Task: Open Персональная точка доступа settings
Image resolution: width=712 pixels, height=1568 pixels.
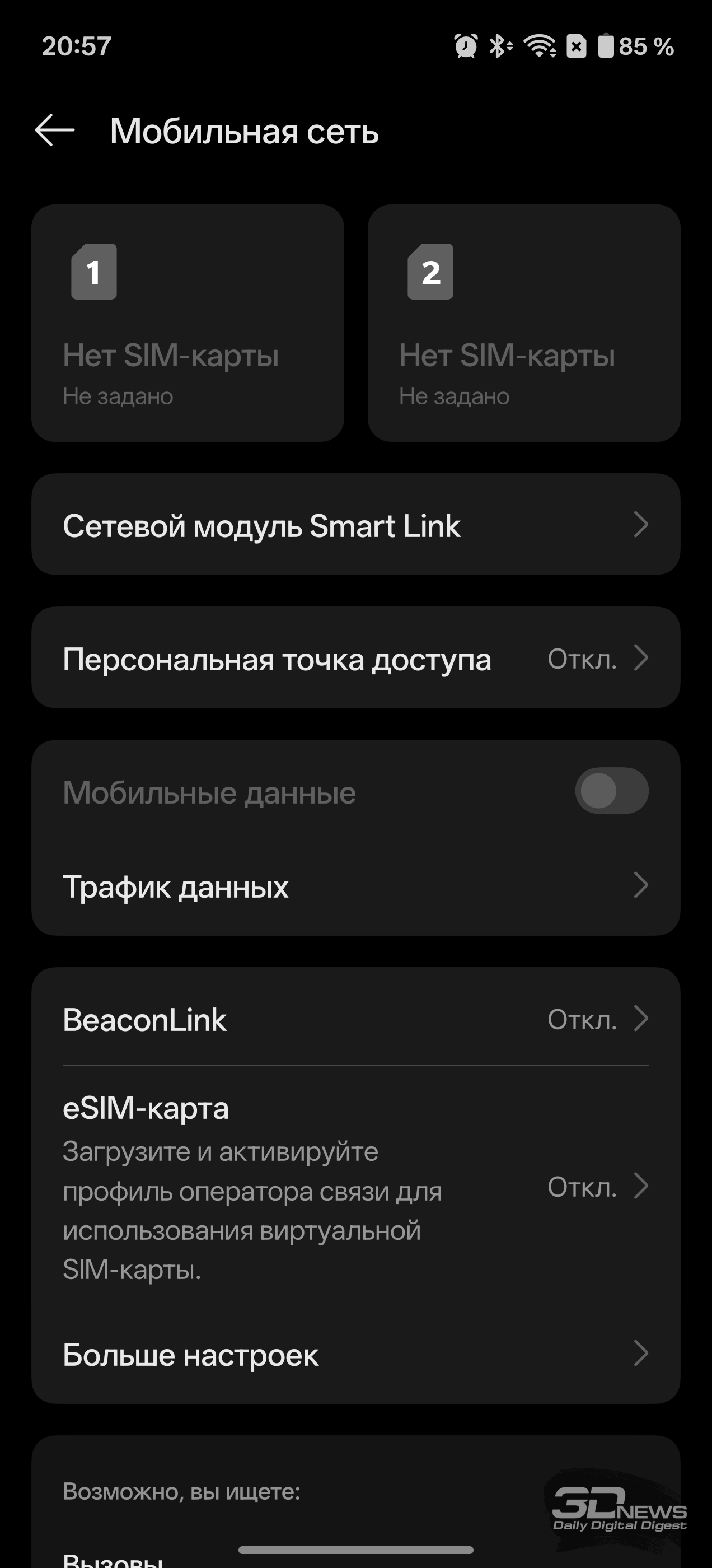Action: pos(355,658)
